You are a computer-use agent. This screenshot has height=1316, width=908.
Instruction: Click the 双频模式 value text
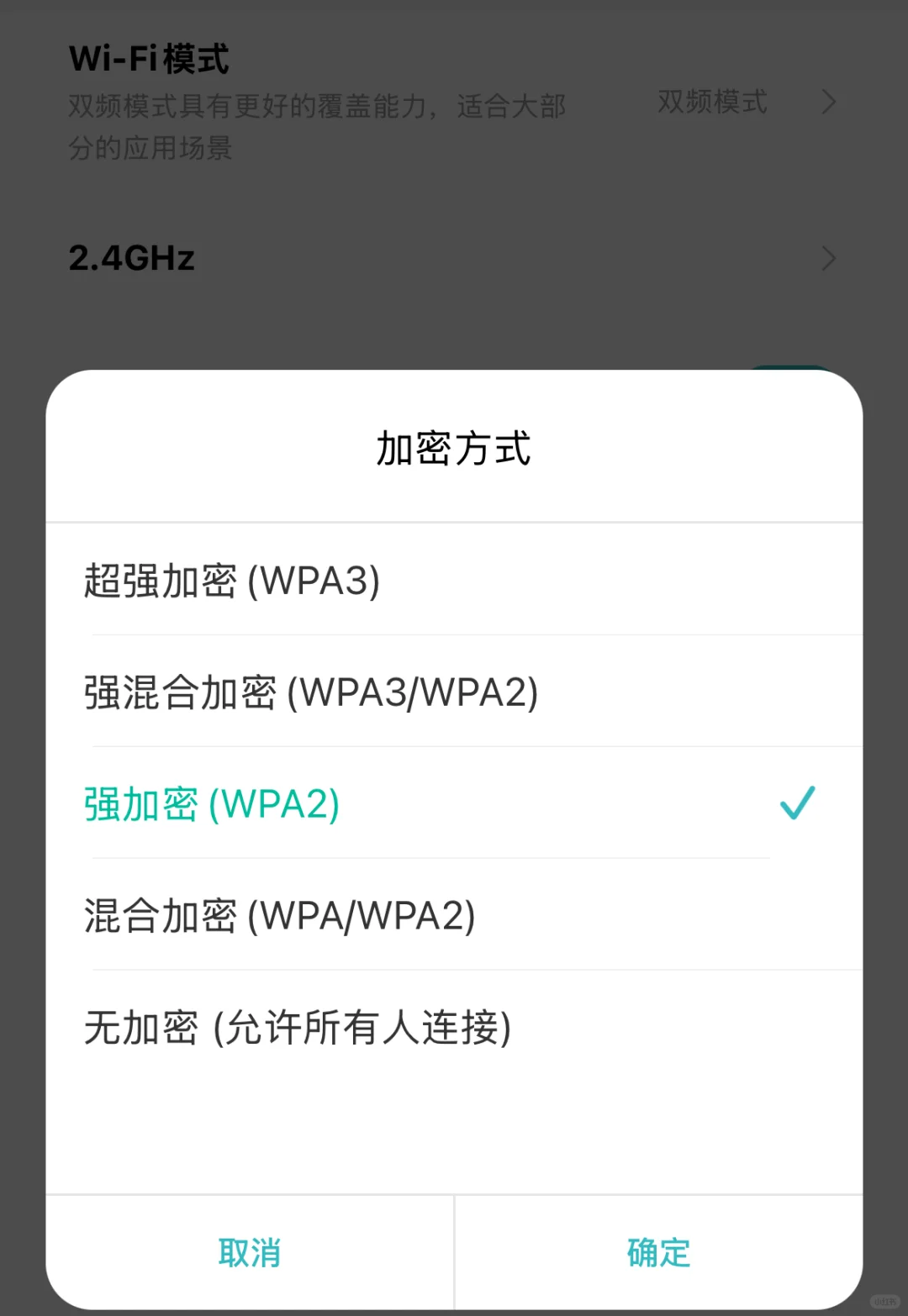click(x=712, y=103)
